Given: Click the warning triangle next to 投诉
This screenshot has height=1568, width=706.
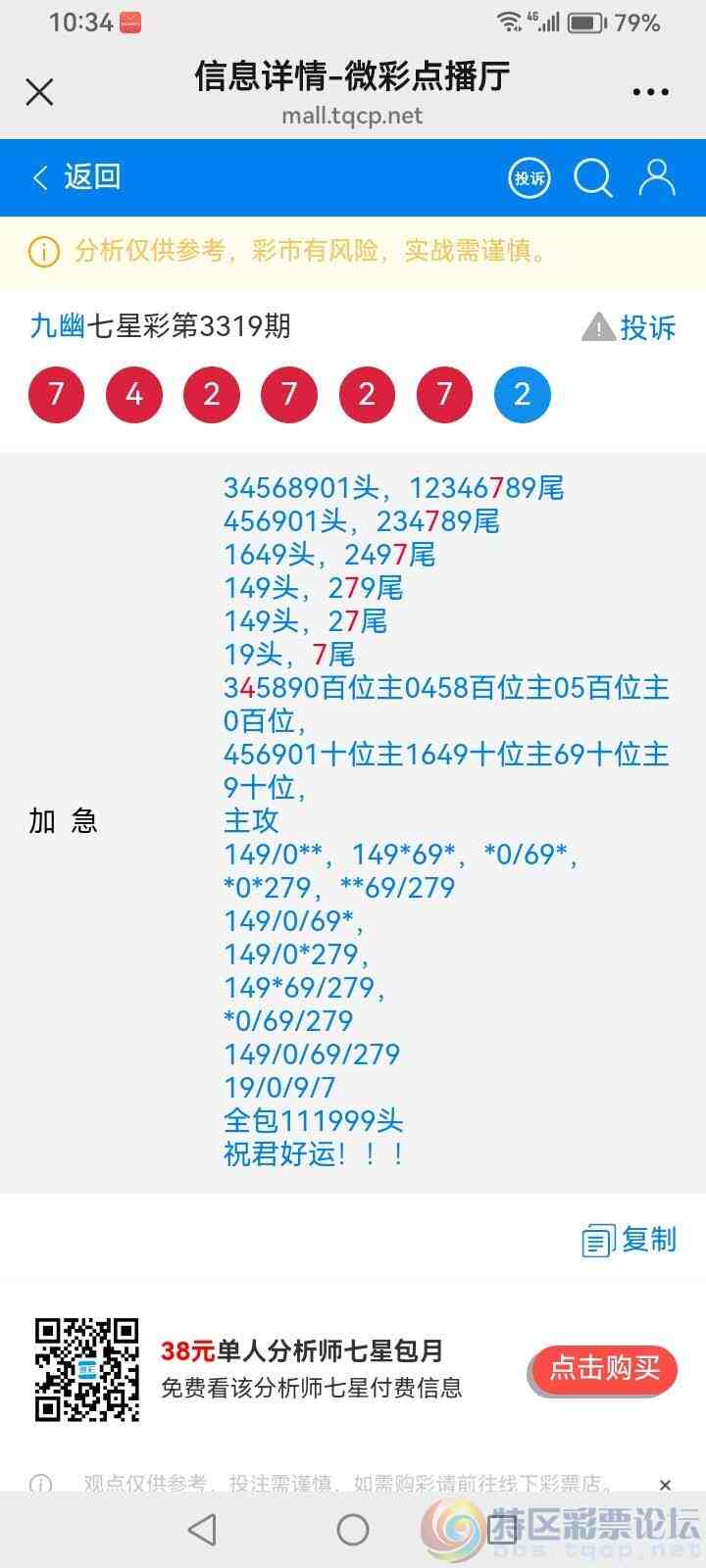Looking at the screenshot, I should click(x=595, y=326).
